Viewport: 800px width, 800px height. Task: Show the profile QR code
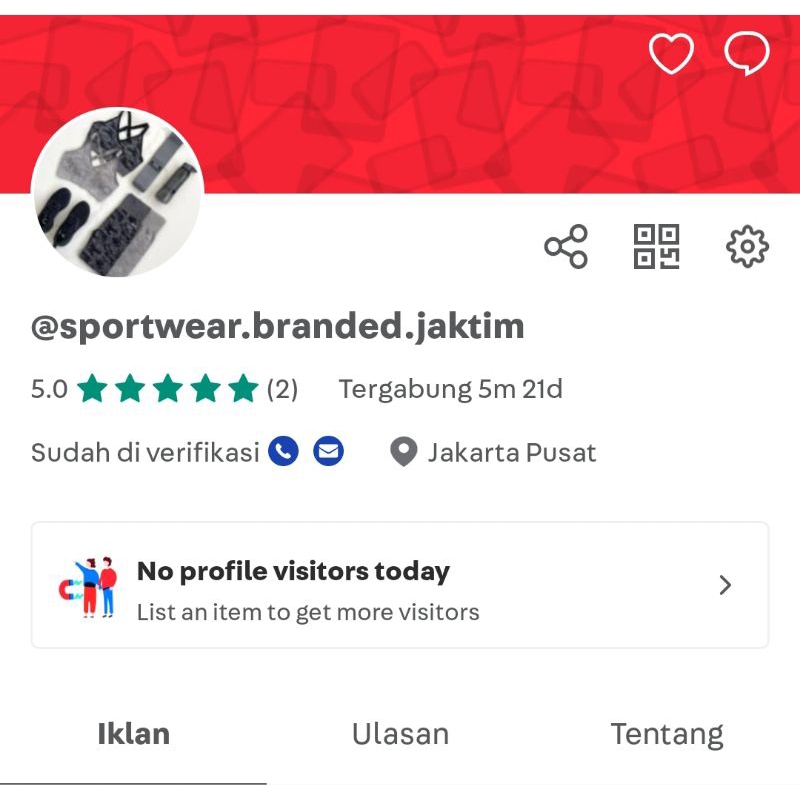pos(657,246)
